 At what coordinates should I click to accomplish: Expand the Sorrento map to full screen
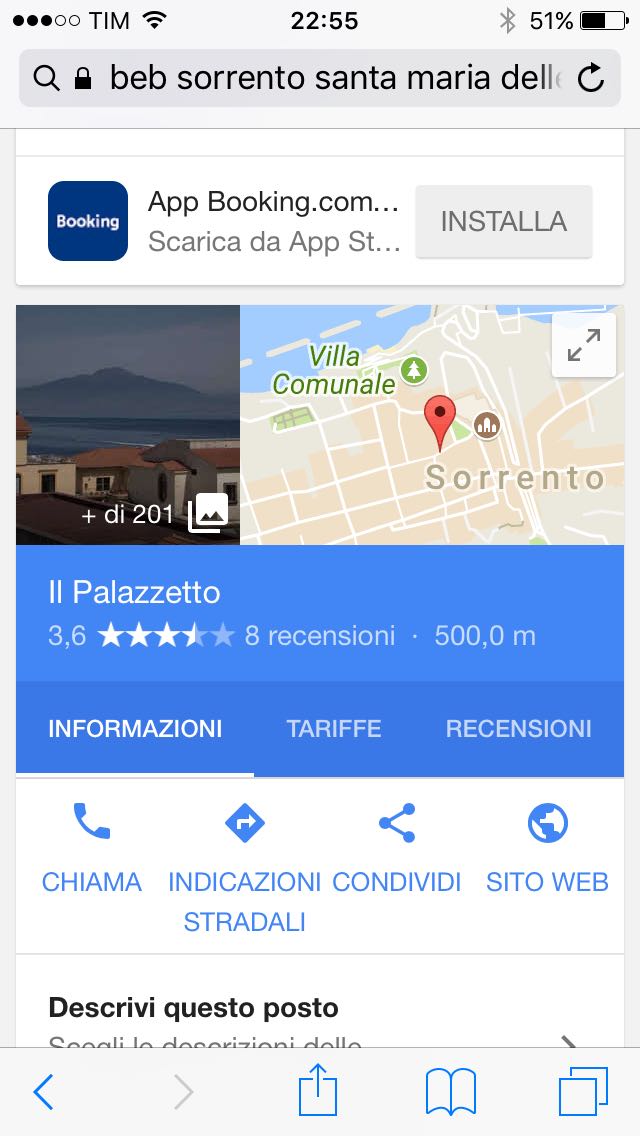click(583, 345)
